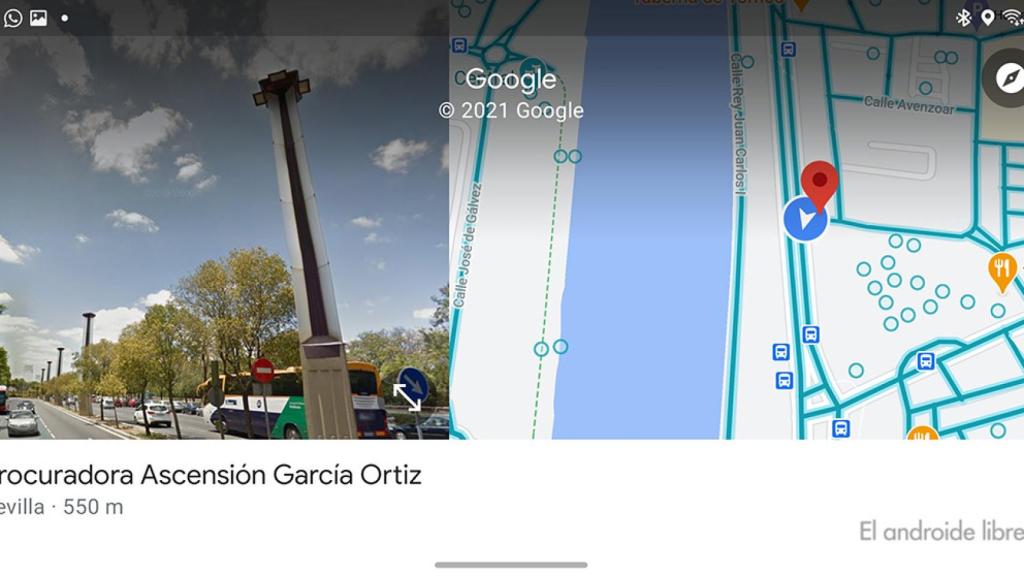Open Procuradora Ascensión García Ortiz place details
Image resolution: width=1024 pixels, height=576 pixels.
(x=210, y=475)
